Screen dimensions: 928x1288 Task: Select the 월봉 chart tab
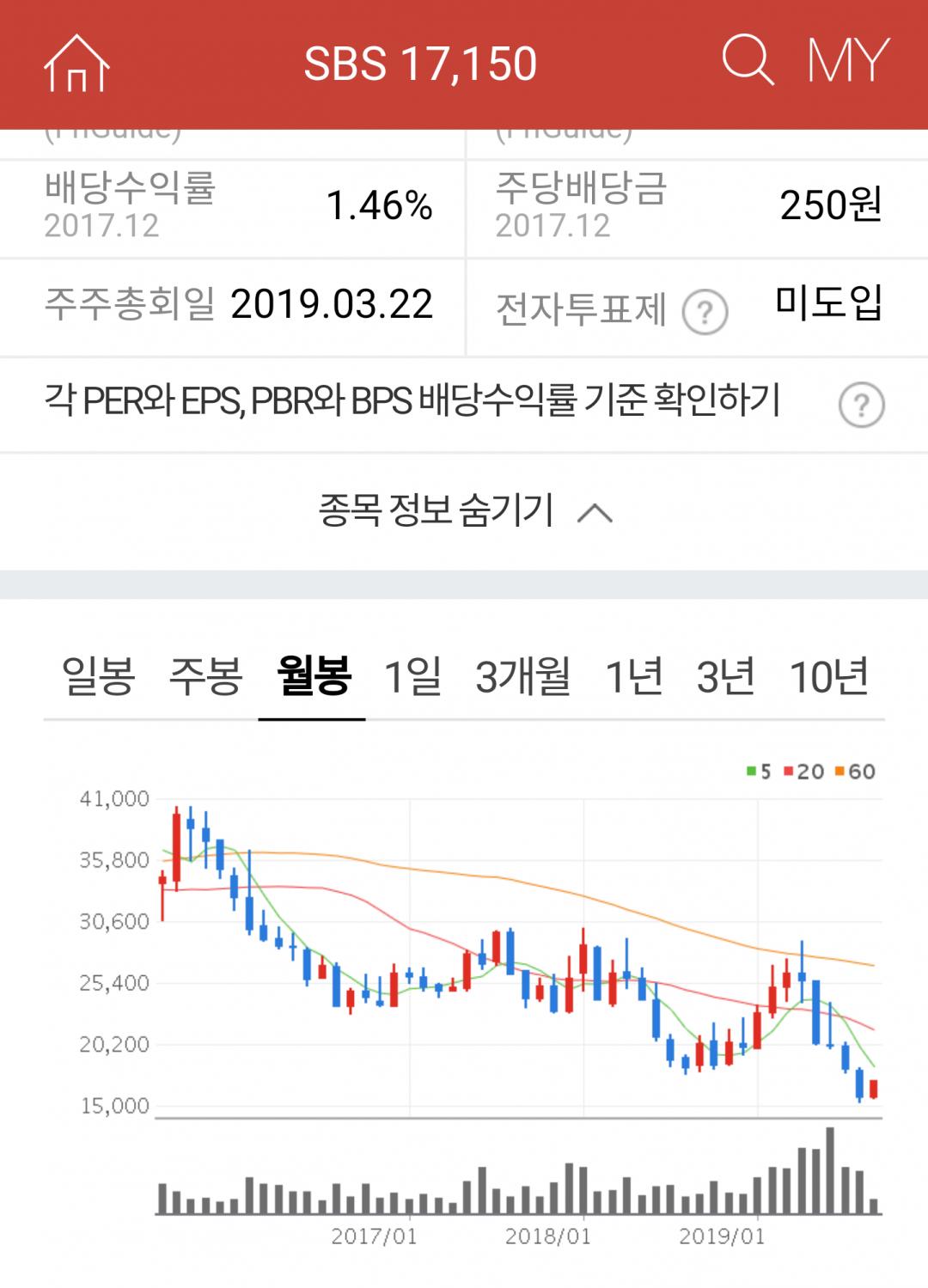(x=313, y=676)
